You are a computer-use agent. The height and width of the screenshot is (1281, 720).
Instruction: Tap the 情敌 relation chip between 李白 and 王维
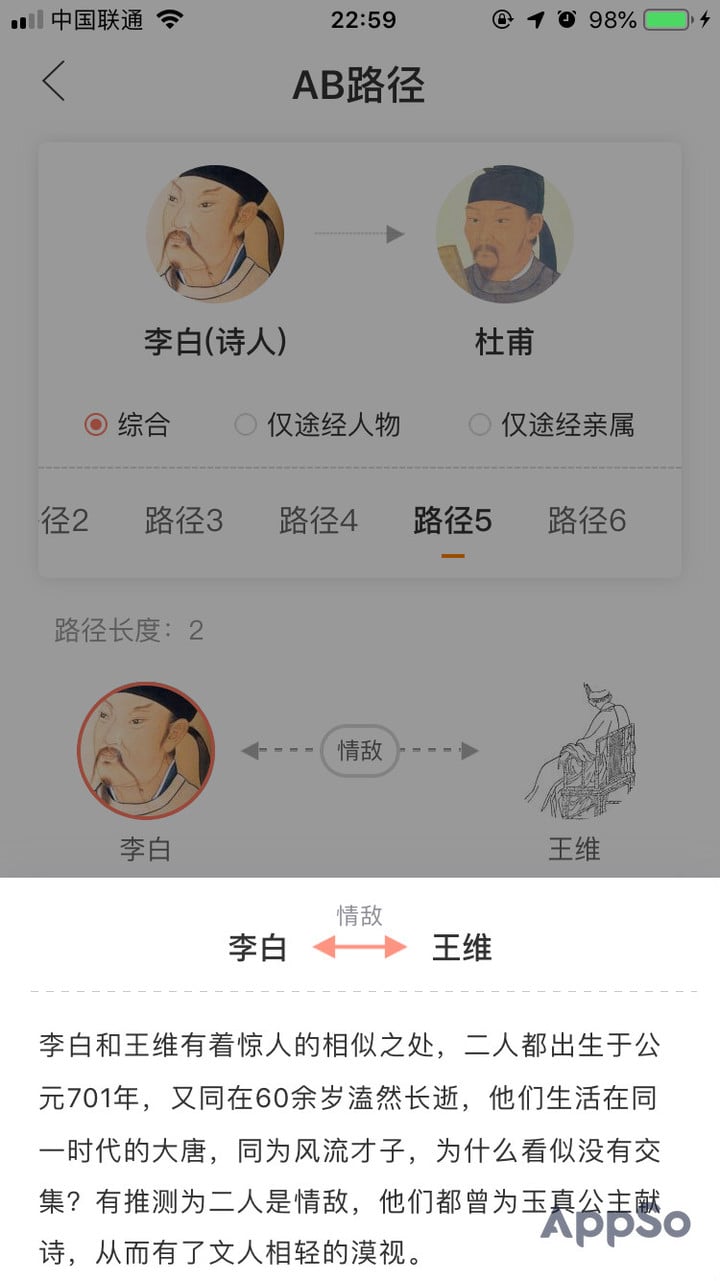[359, 750]
